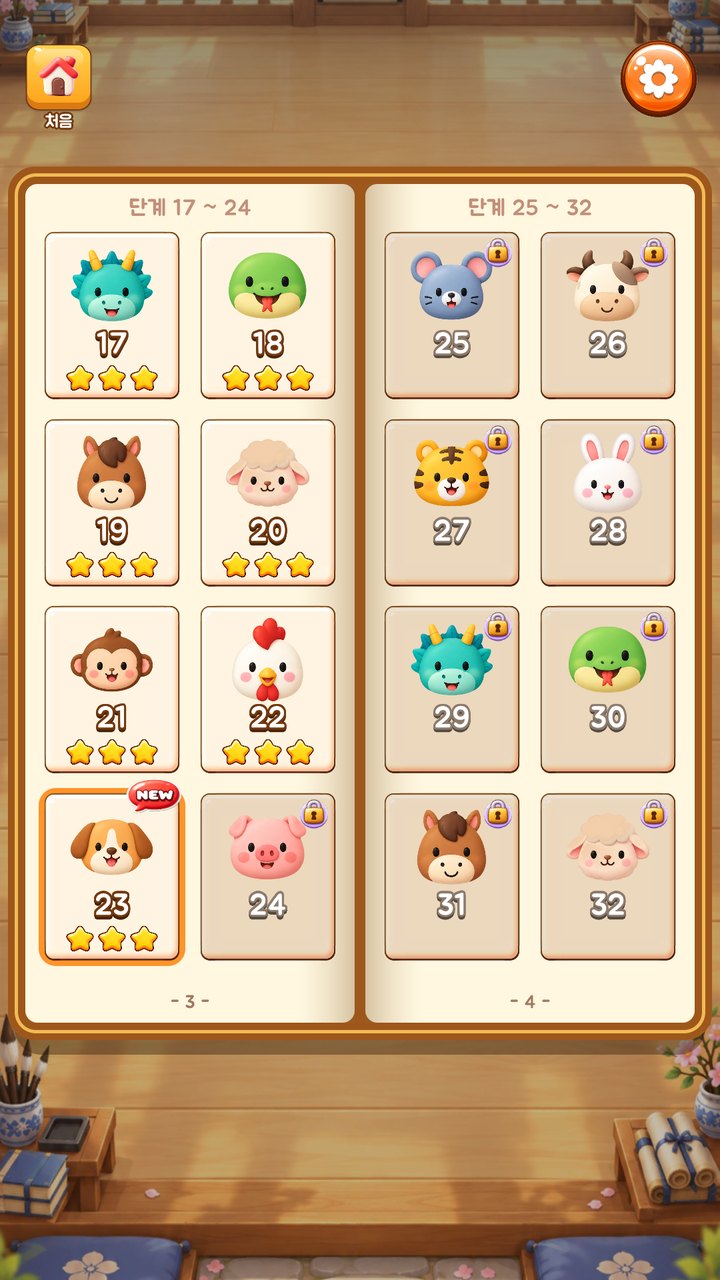Tap locked stage 24 pig card

268,876
